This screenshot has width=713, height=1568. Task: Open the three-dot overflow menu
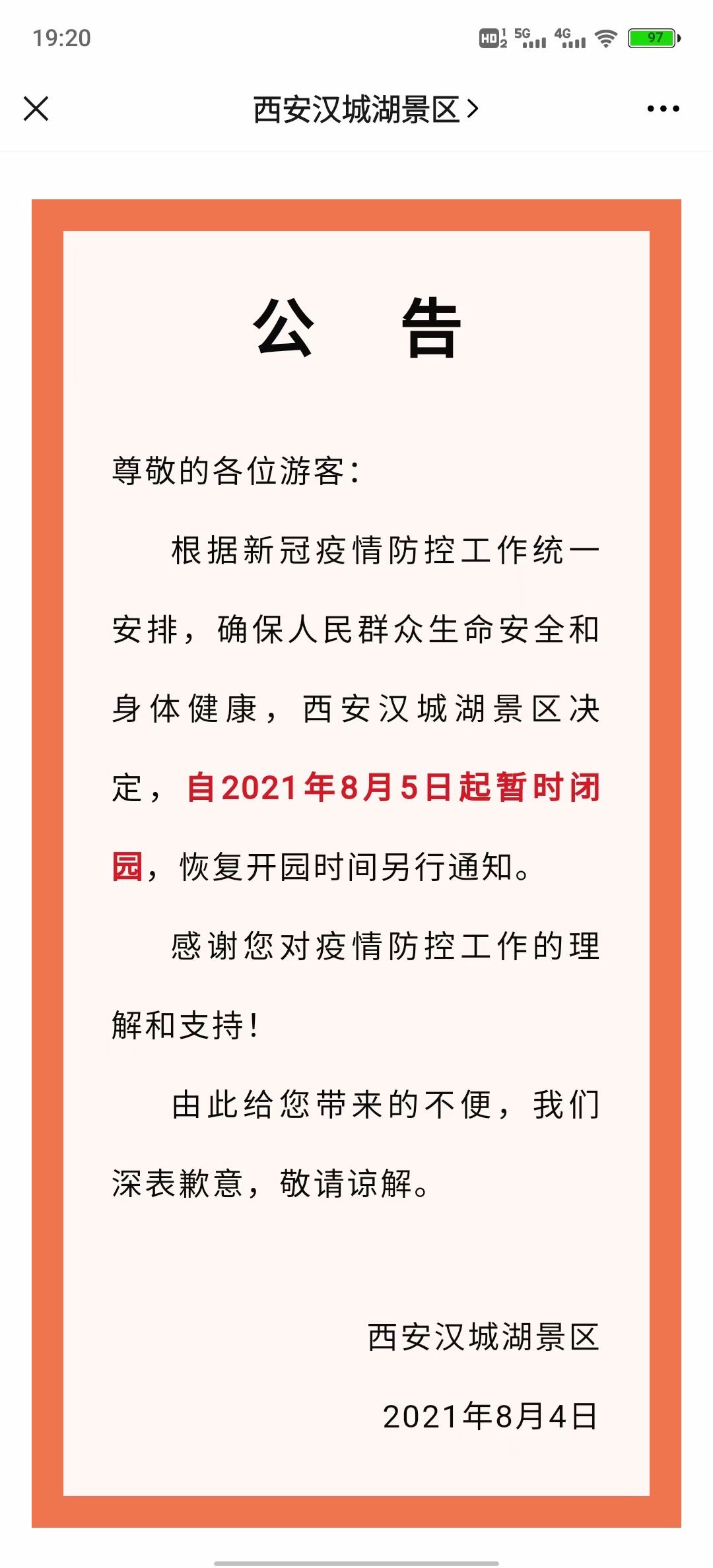(663, 109)
